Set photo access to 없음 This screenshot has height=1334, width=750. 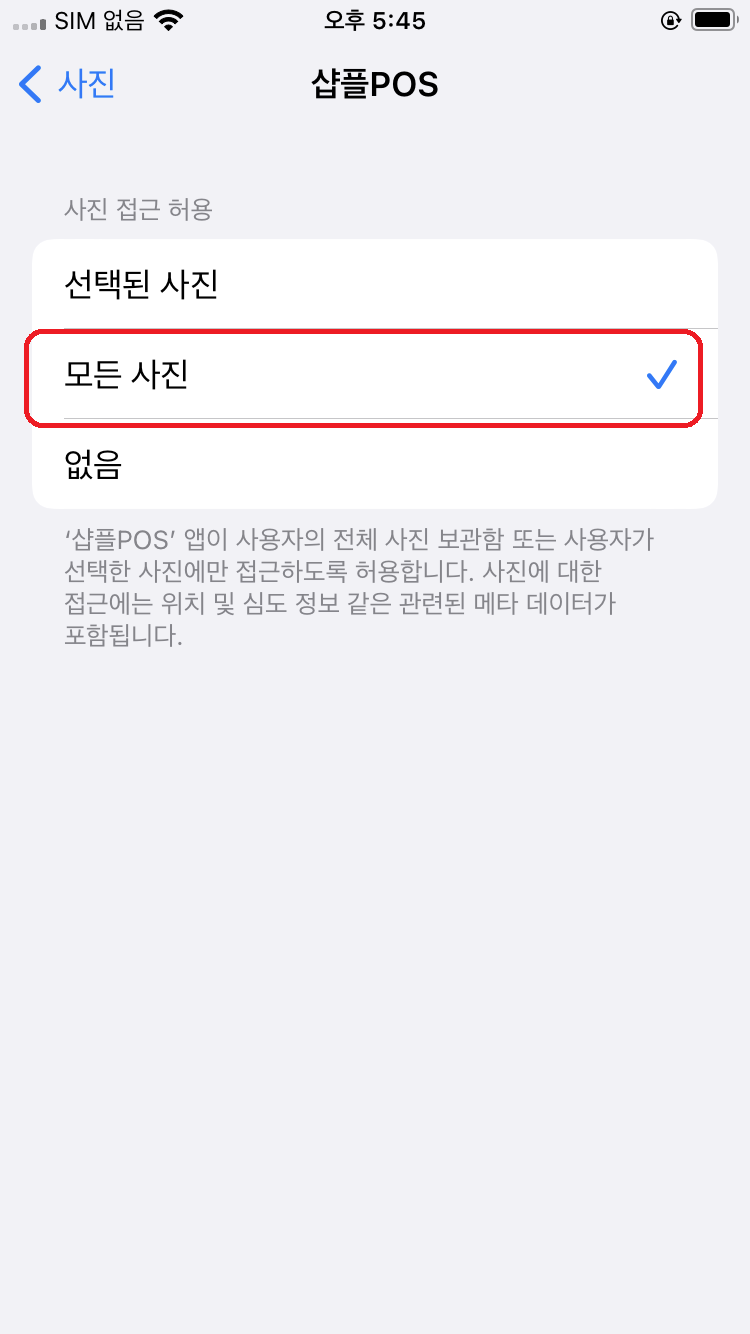374,465
